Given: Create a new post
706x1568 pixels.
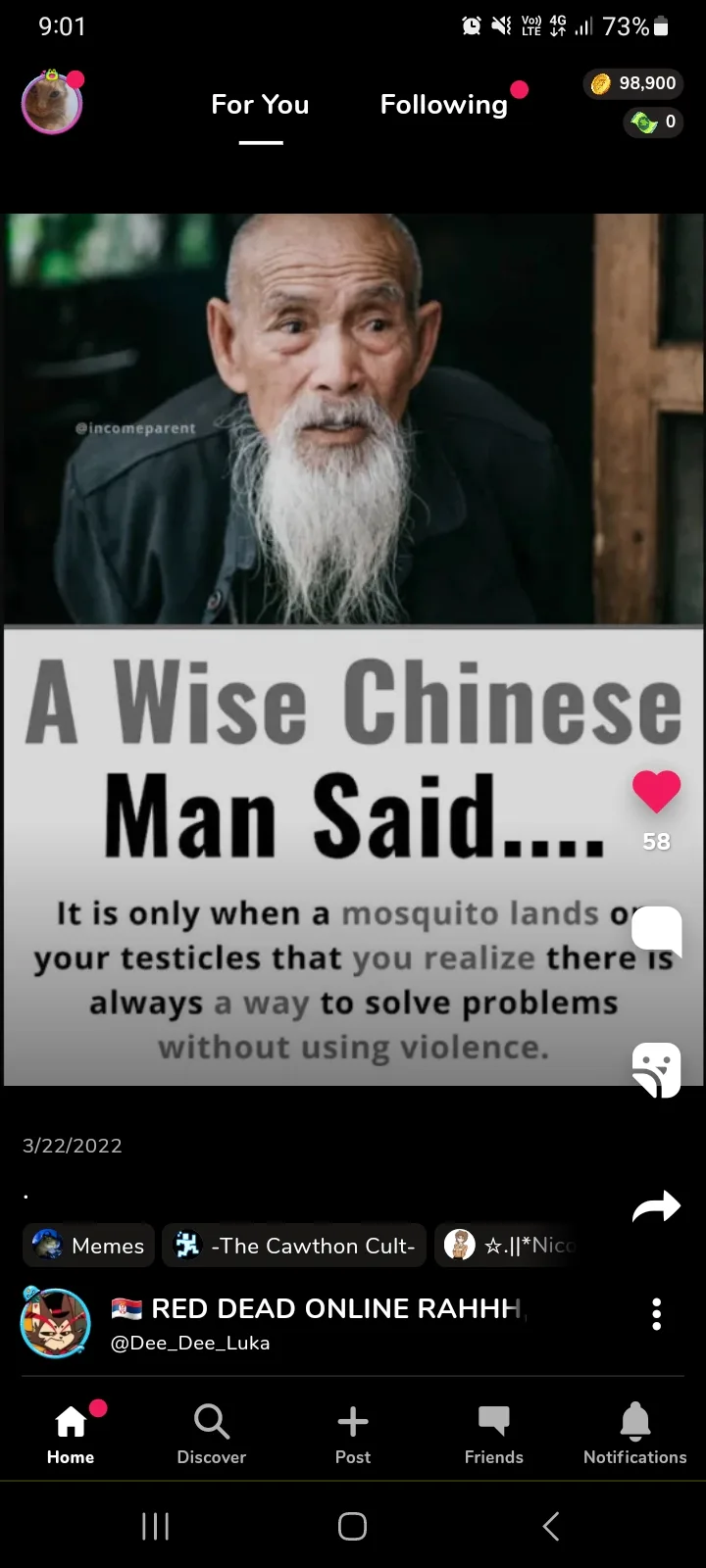Looking at the screenshot, I should (353, 1434).
